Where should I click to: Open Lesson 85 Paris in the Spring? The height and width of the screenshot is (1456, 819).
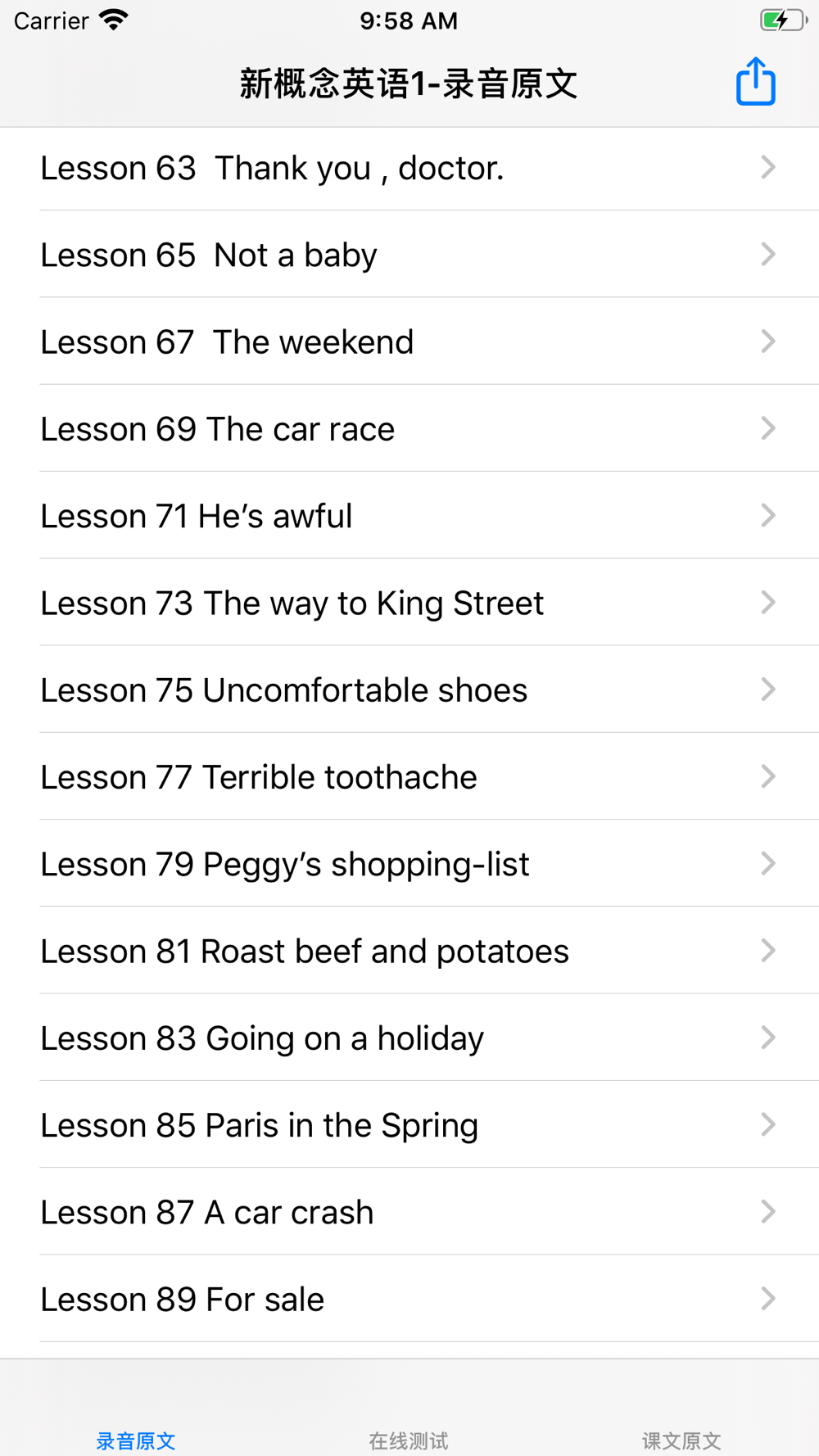tap(409, 1124)
